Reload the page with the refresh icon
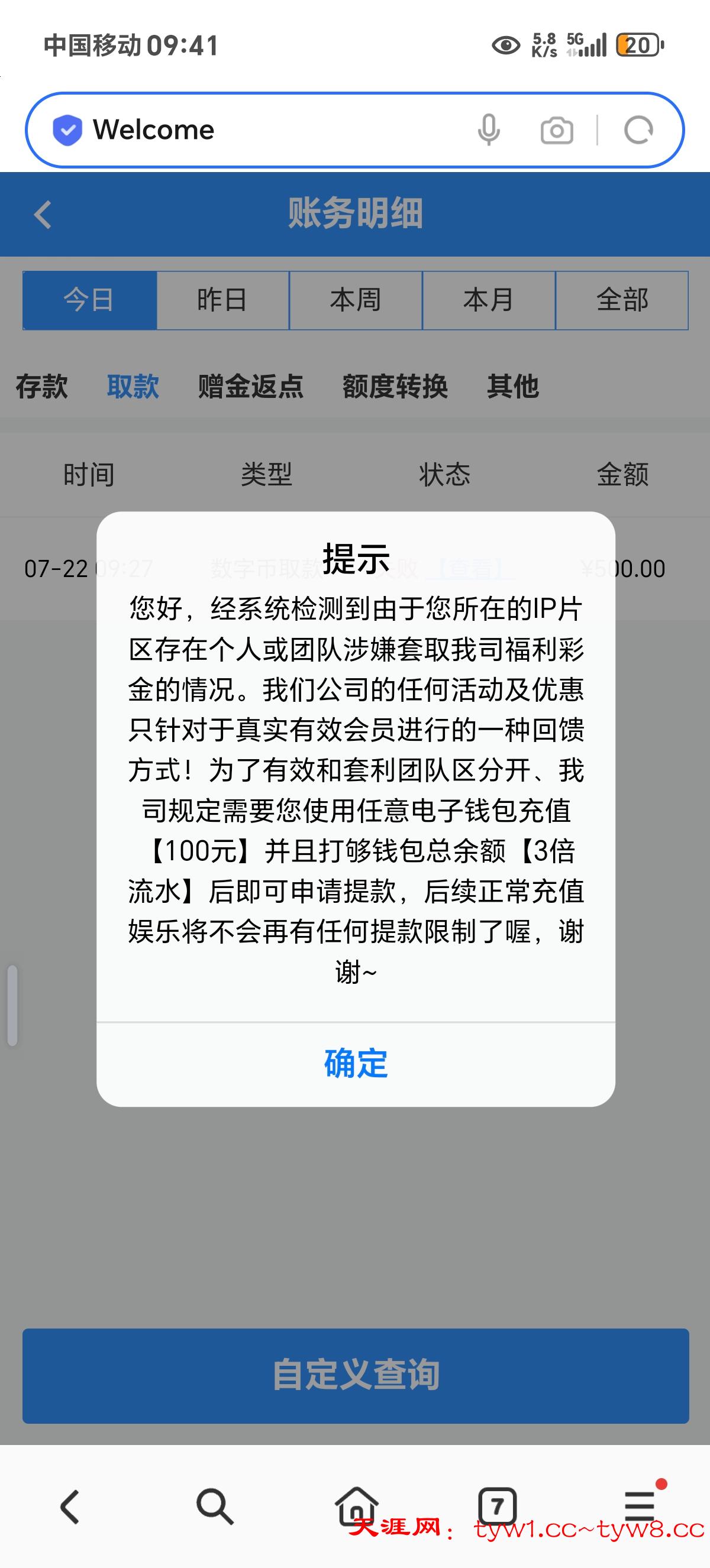Viewport: 710px width, 1568px height. coord(639,129)
